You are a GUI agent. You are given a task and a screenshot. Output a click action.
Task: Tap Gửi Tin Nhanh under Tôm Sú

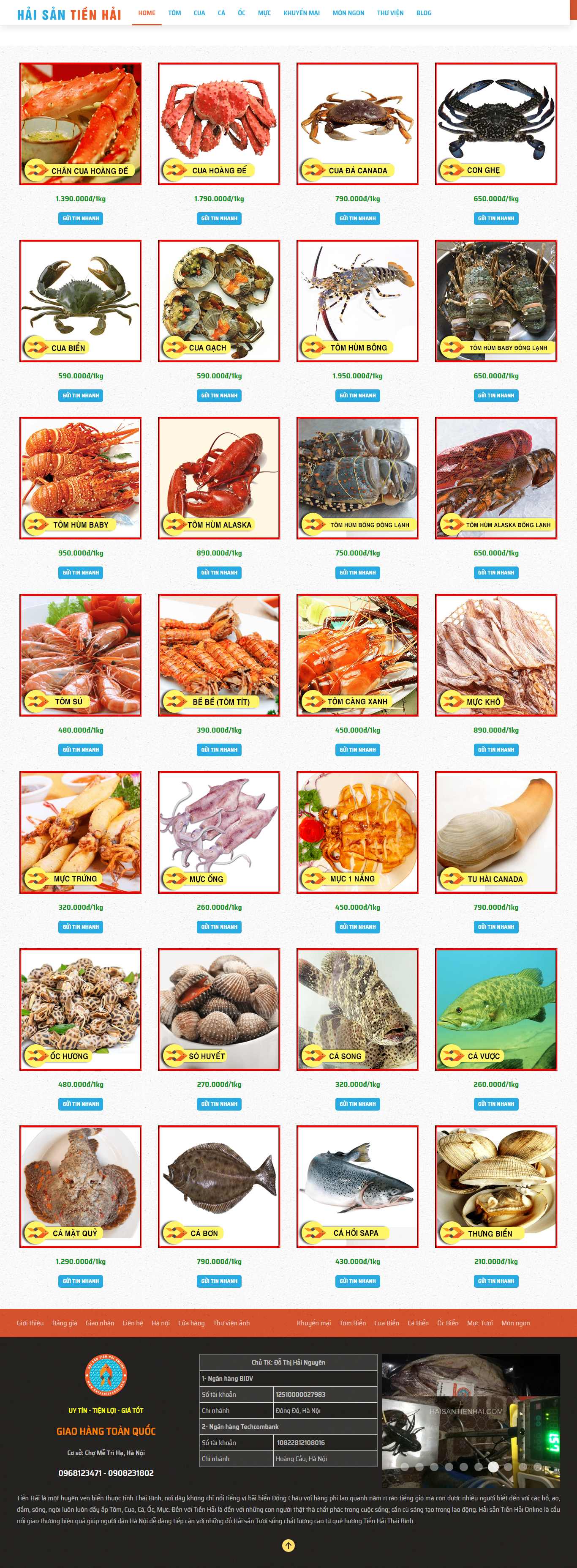80,750
